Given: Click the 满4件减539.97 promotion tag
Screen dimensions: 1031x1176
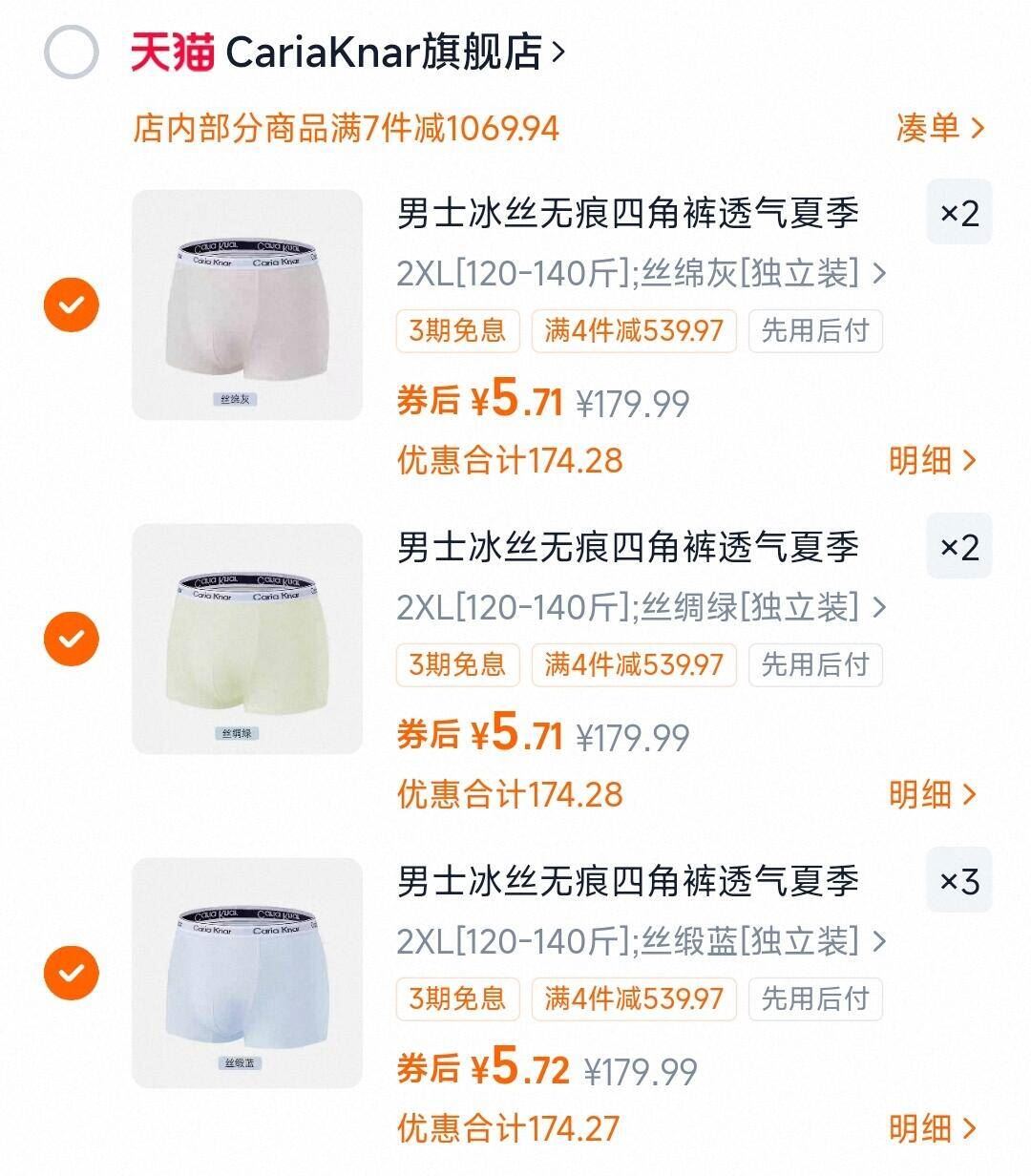Looking at the screenshot, I should click(x=632, y=331).
